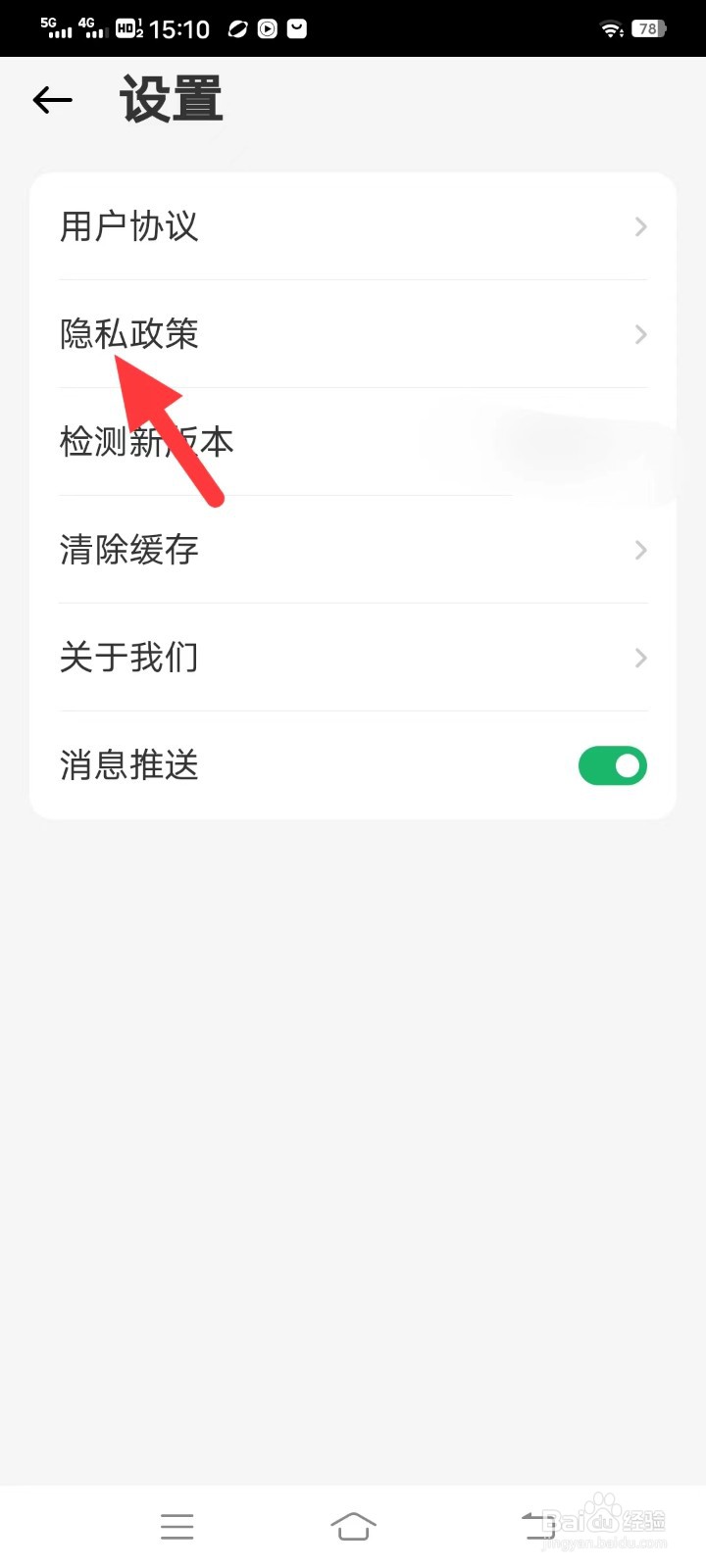Click the back arrow to leave Settings
The image size is (706, 1568).
click(51, 100)
